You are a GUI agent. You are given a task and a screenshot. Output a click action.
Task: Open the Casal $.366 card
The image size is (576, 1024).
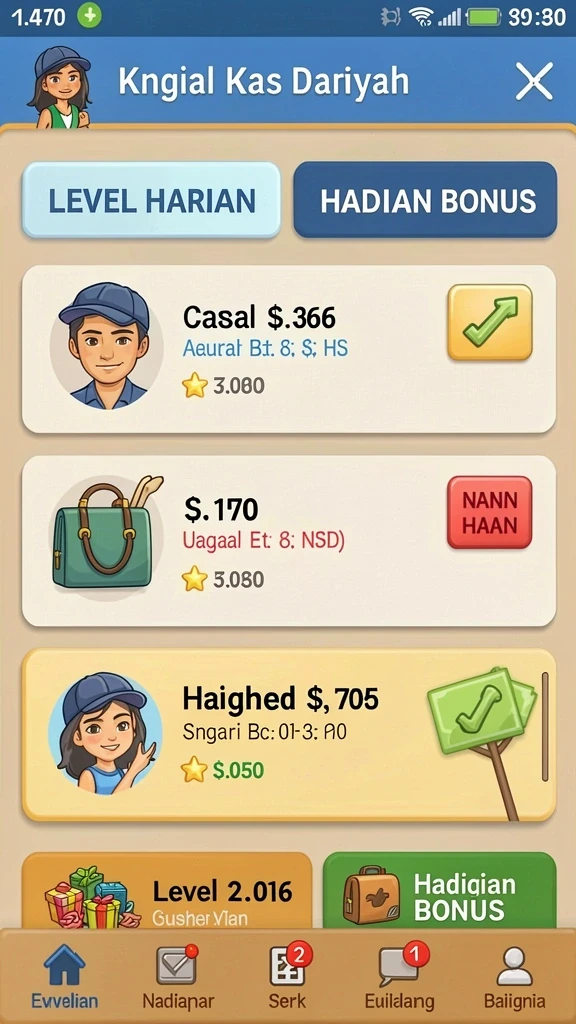289,349
